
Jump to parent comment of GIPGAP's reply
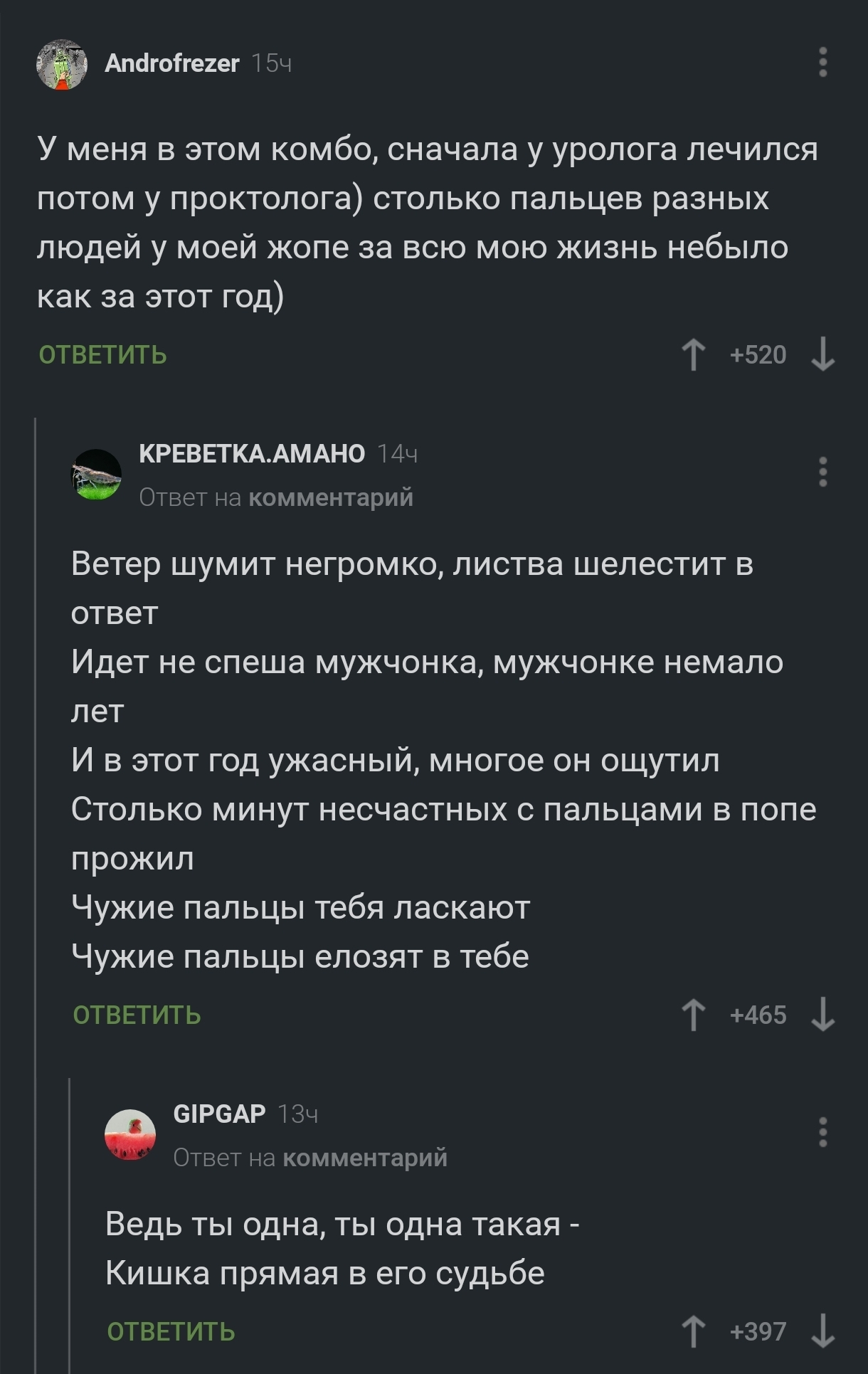364,1158
